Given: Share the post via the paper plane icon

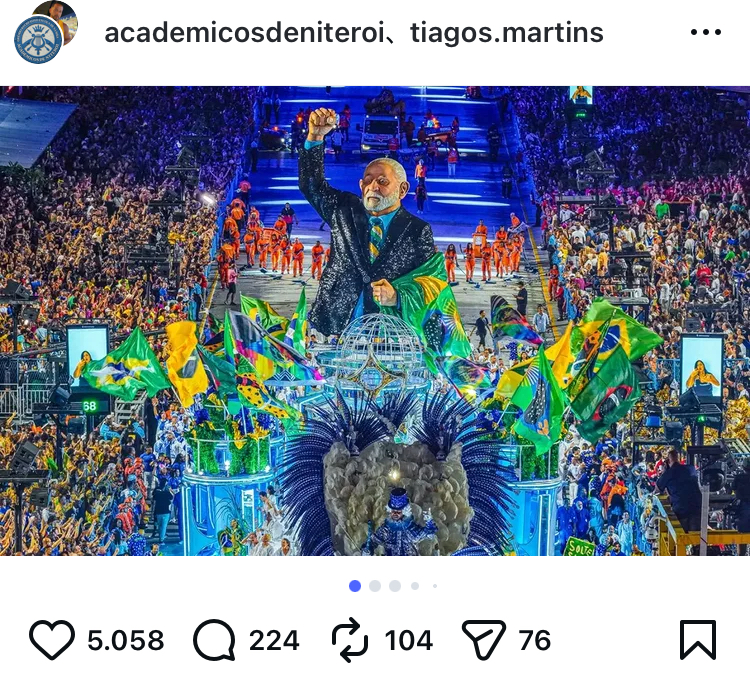Looking at the screenshot, I should point(483,640).
